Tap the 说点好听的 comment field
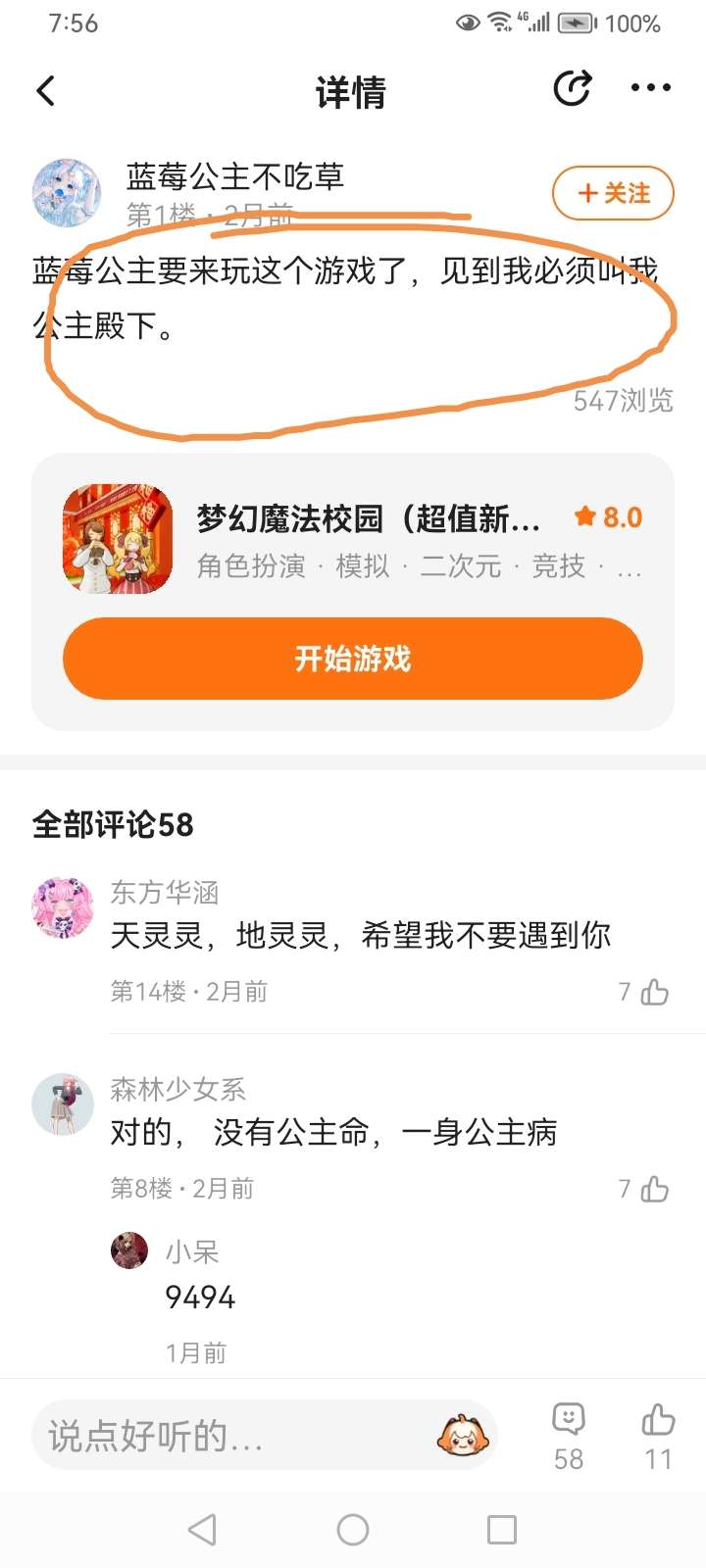Screen dimensions: 706x1568 coord(235,1436)
